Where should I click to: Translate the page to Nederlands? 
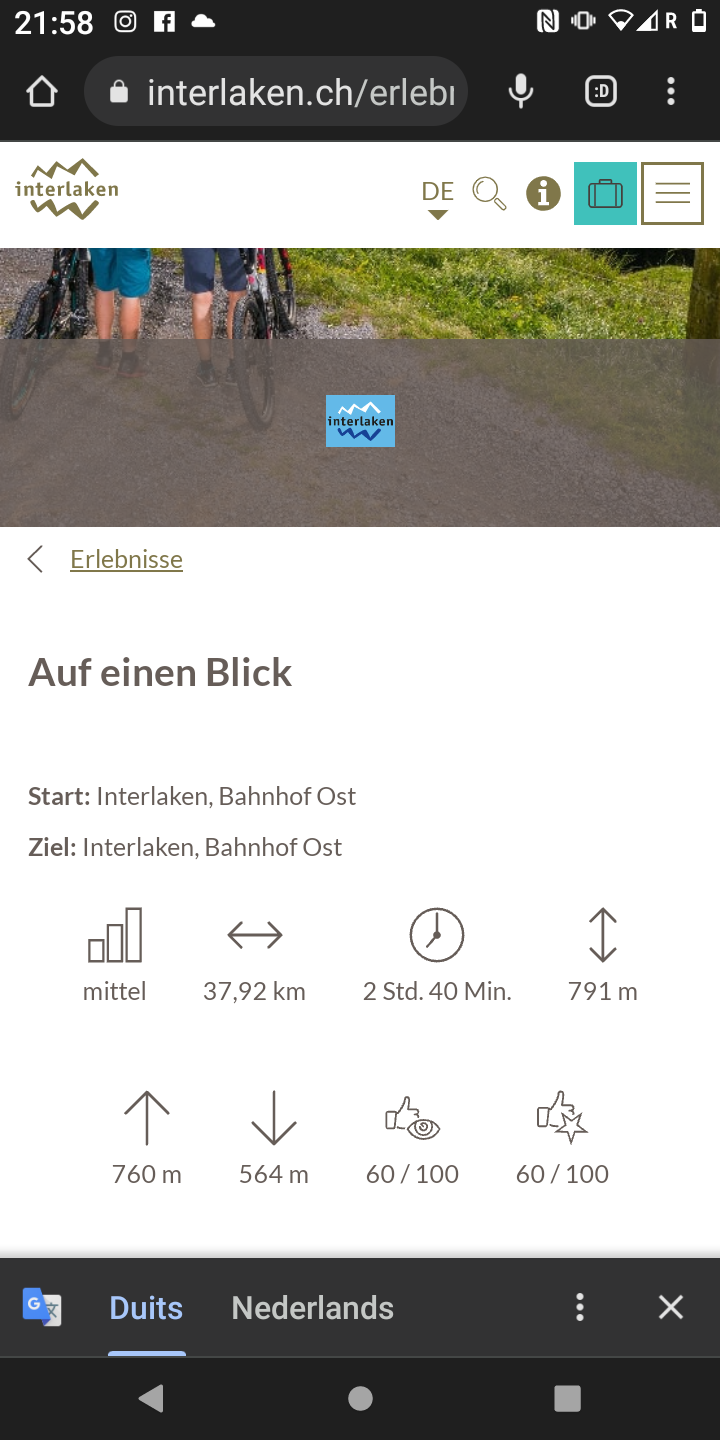pyautogui.click(x=312, y=1308)
